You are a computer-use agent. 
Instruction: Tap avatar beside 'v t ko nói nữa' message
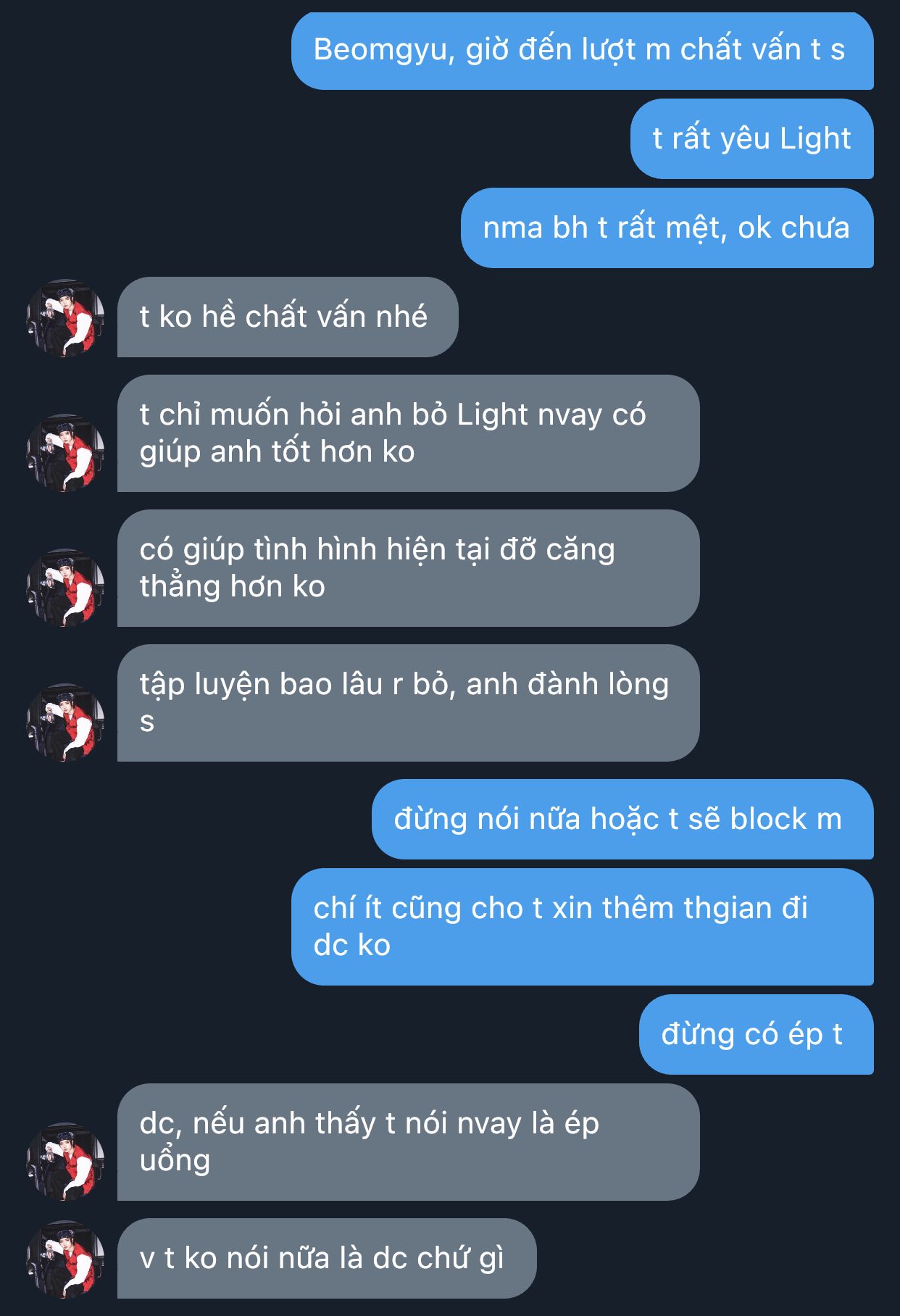click(65, 1259)
